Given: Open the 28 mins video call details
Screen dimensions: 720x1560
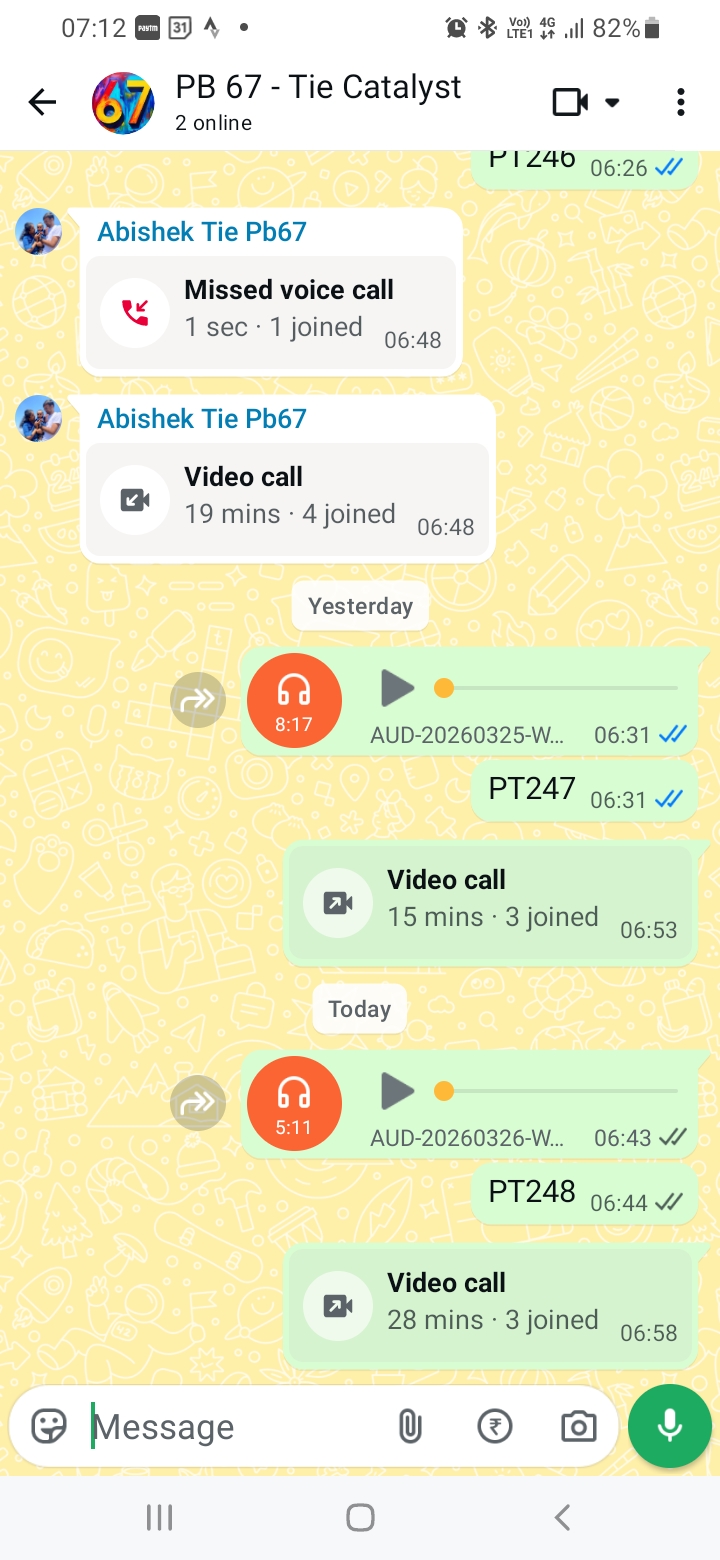Looking at the screenshot, I should pos(490,1303).
